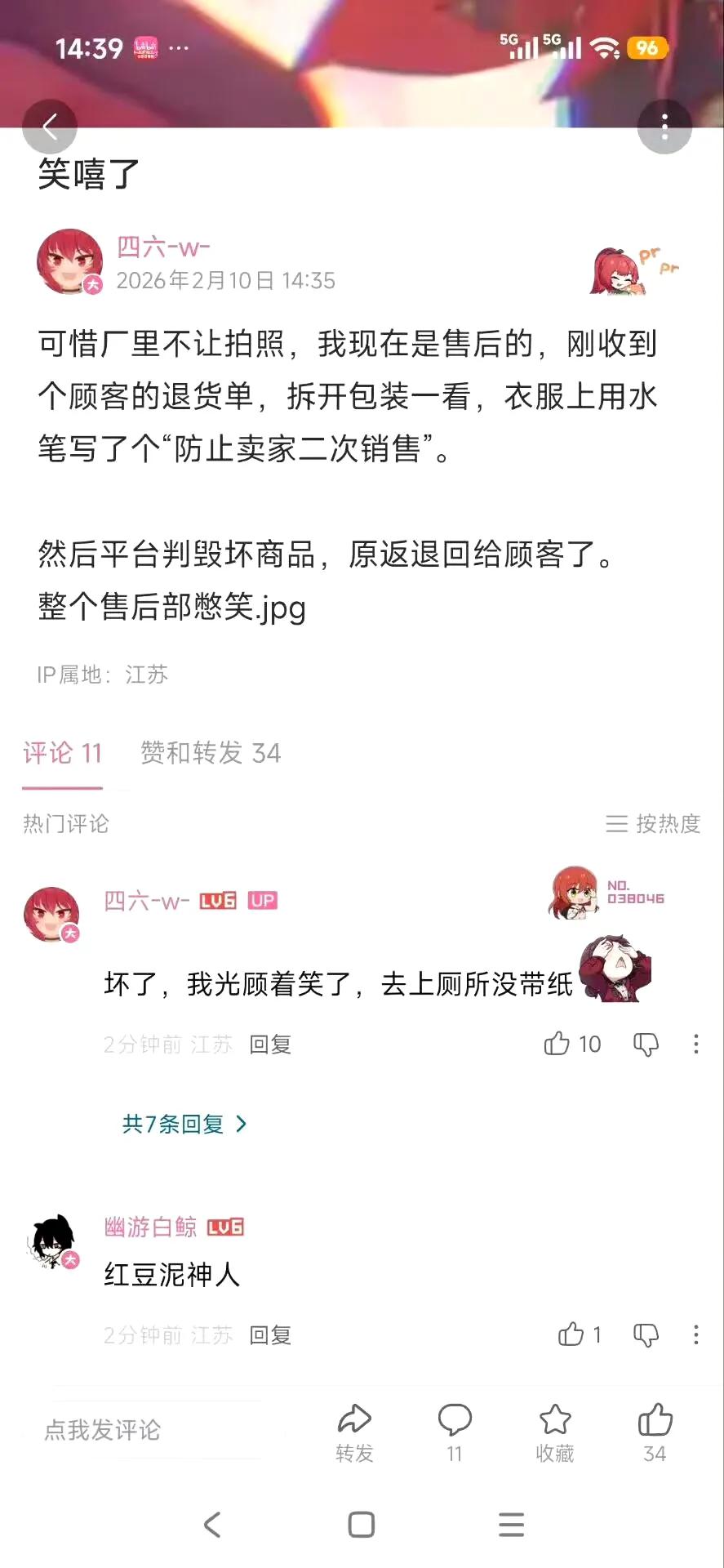The image size is (724, 1568).
Task: Toggle dislike on 幽游白鲸's comment
Action: (646, 1334)
